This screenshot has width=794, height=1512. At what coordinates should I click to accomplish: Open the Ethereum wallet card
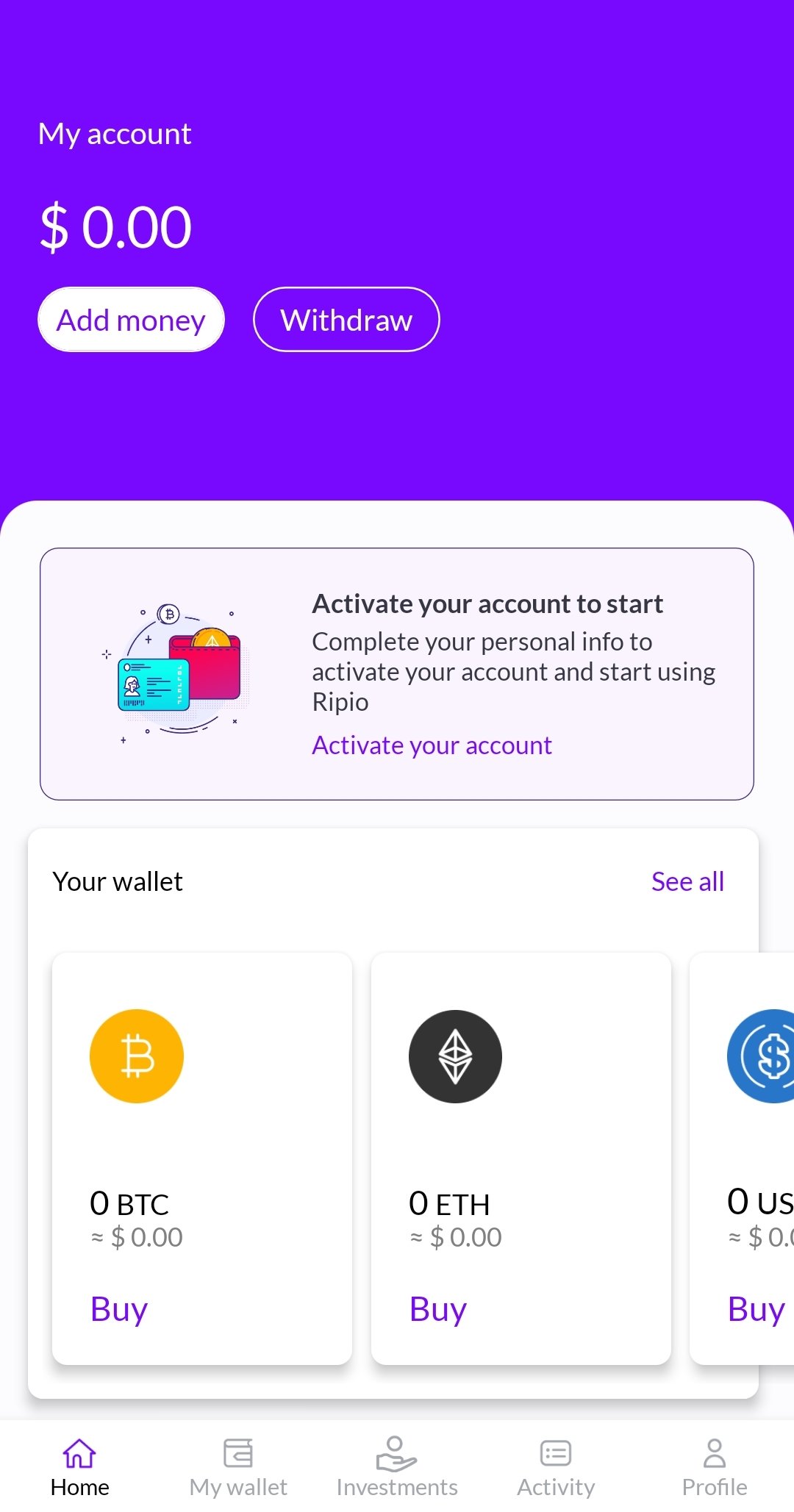tap(521, 1158)
